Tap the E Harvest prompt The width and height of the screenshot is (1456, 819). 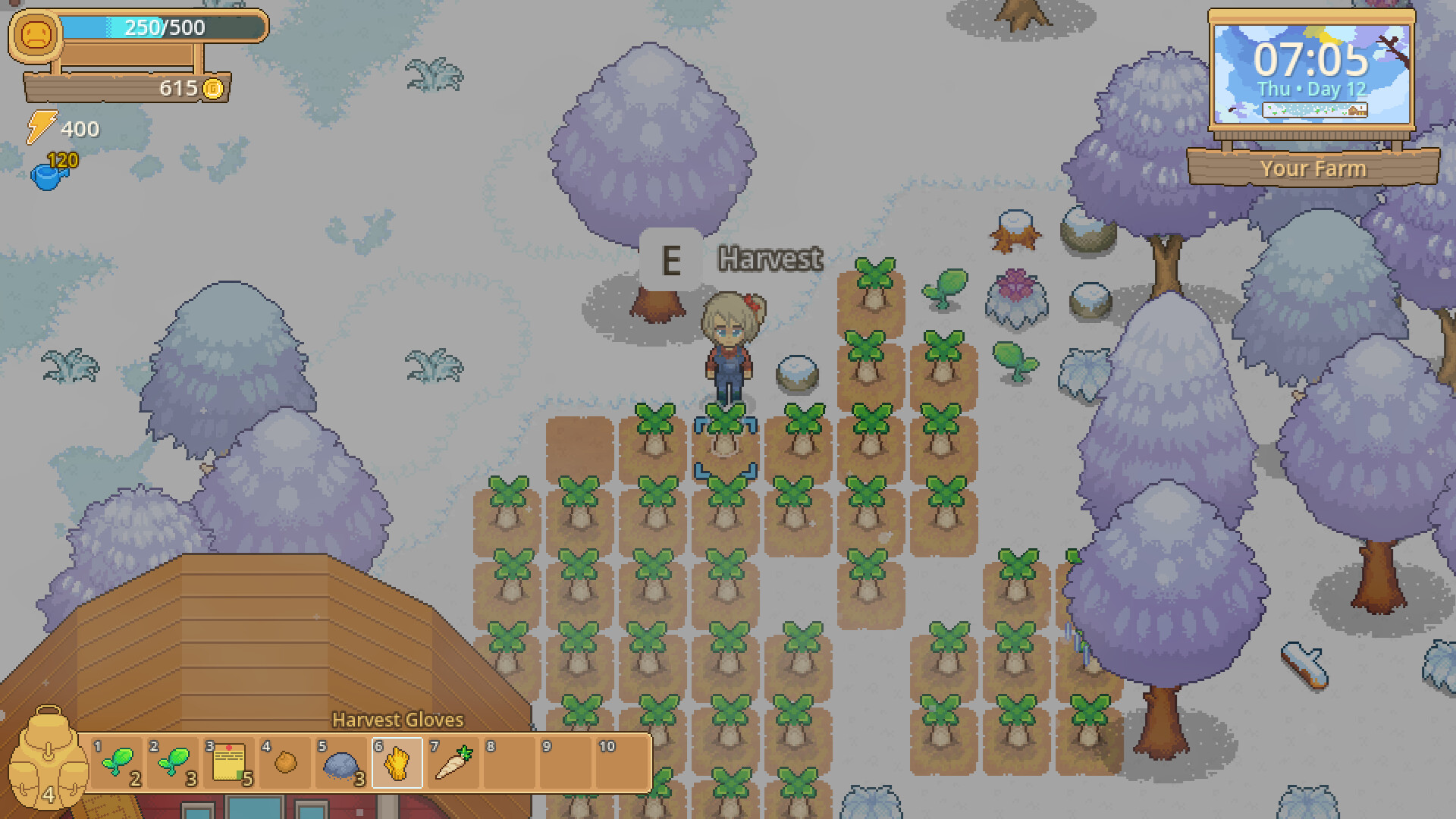coord(670,260)
